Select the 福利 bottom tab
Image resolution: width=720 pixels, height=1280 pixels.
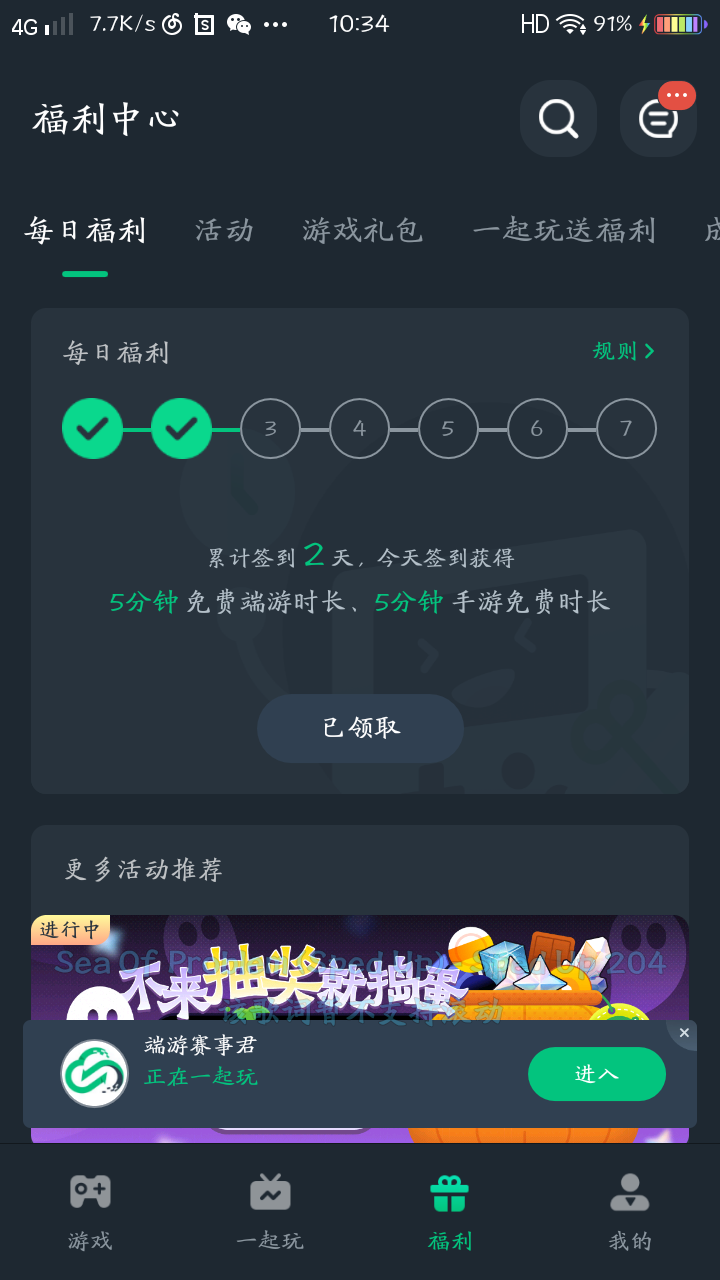click(x=450, y=1212)
